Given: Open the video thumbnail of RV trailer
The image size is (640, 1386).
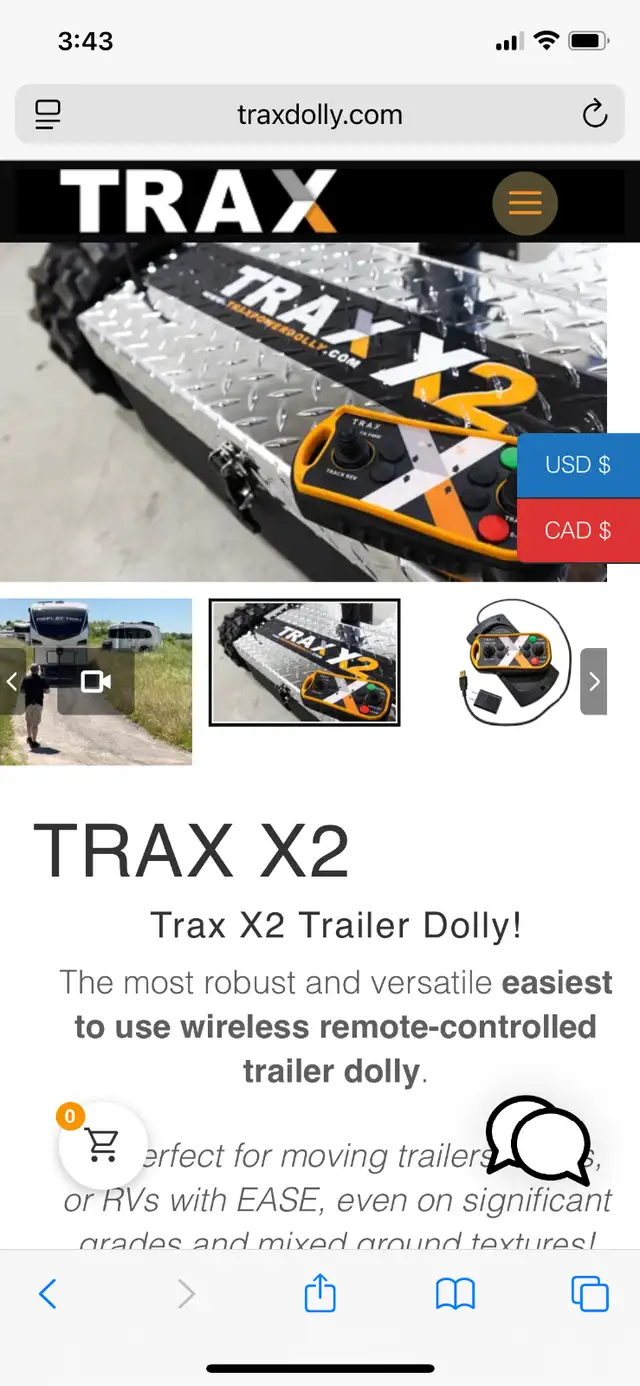Looking at the screenshot, I should [96, 682].
